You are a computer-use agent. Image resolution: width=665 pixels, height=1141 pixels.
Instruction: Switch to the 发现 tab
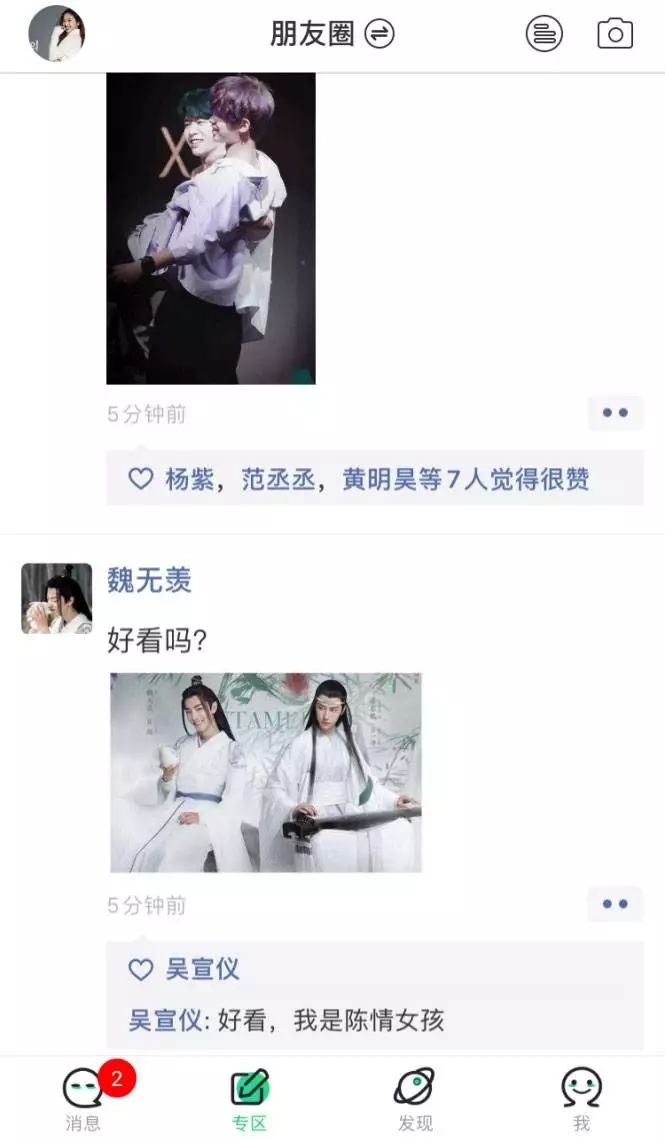414,1098
